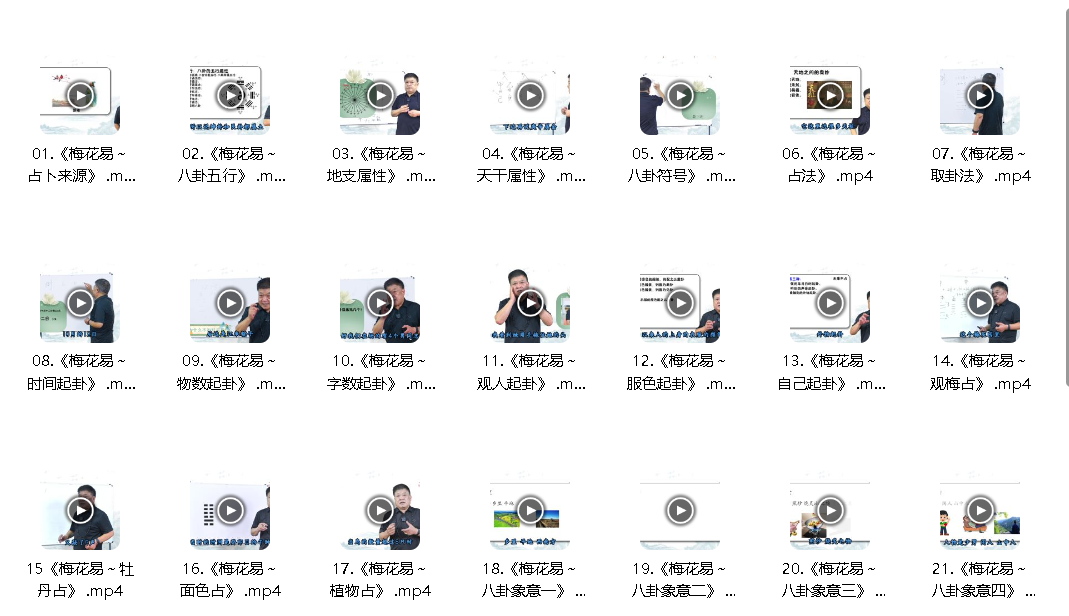The height and width of the screenshot is (616, 1069).
Task: Play video 12 服色起卦
Action: click(680, 303)
